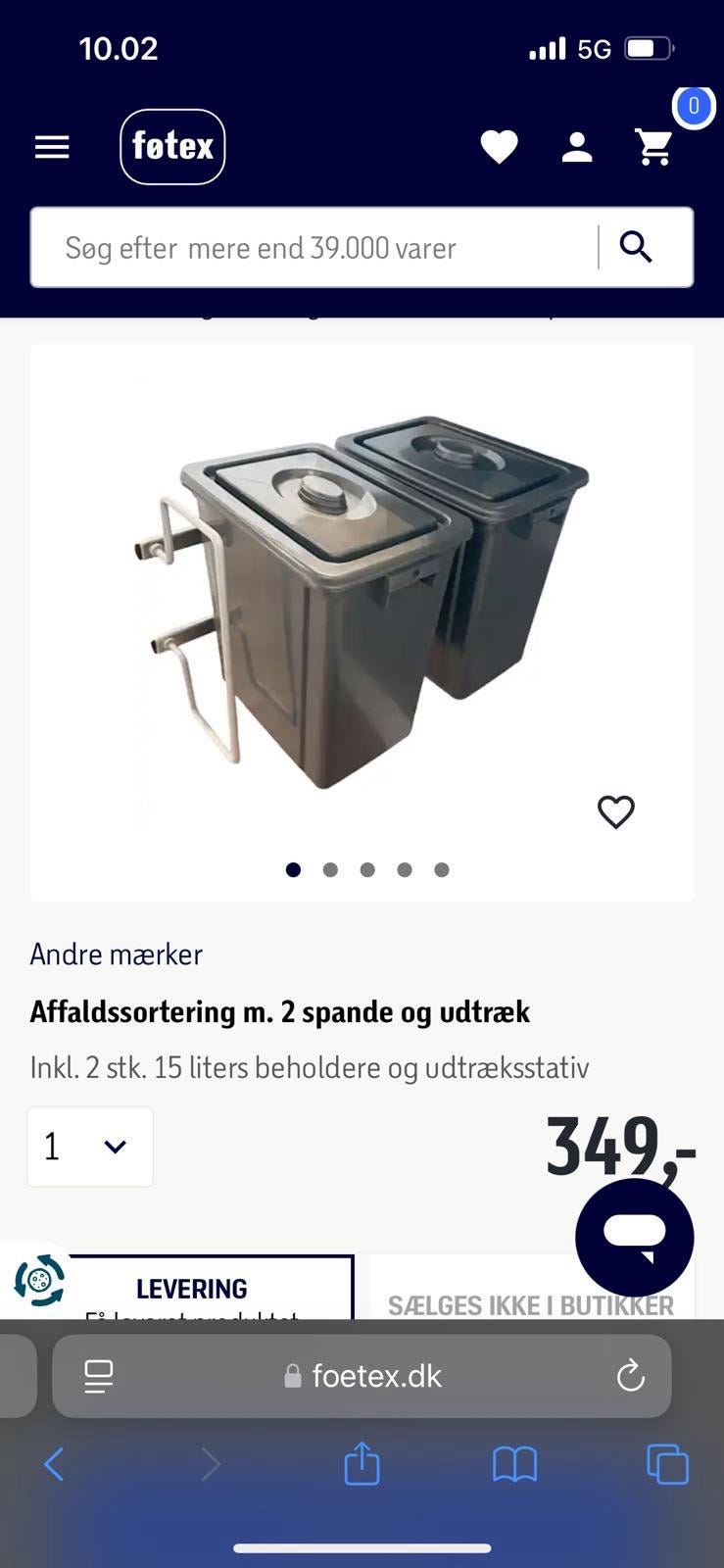Open the chat bubble assistant
The width and height of the screenshot is (724, 1568).
[634, 1237]
